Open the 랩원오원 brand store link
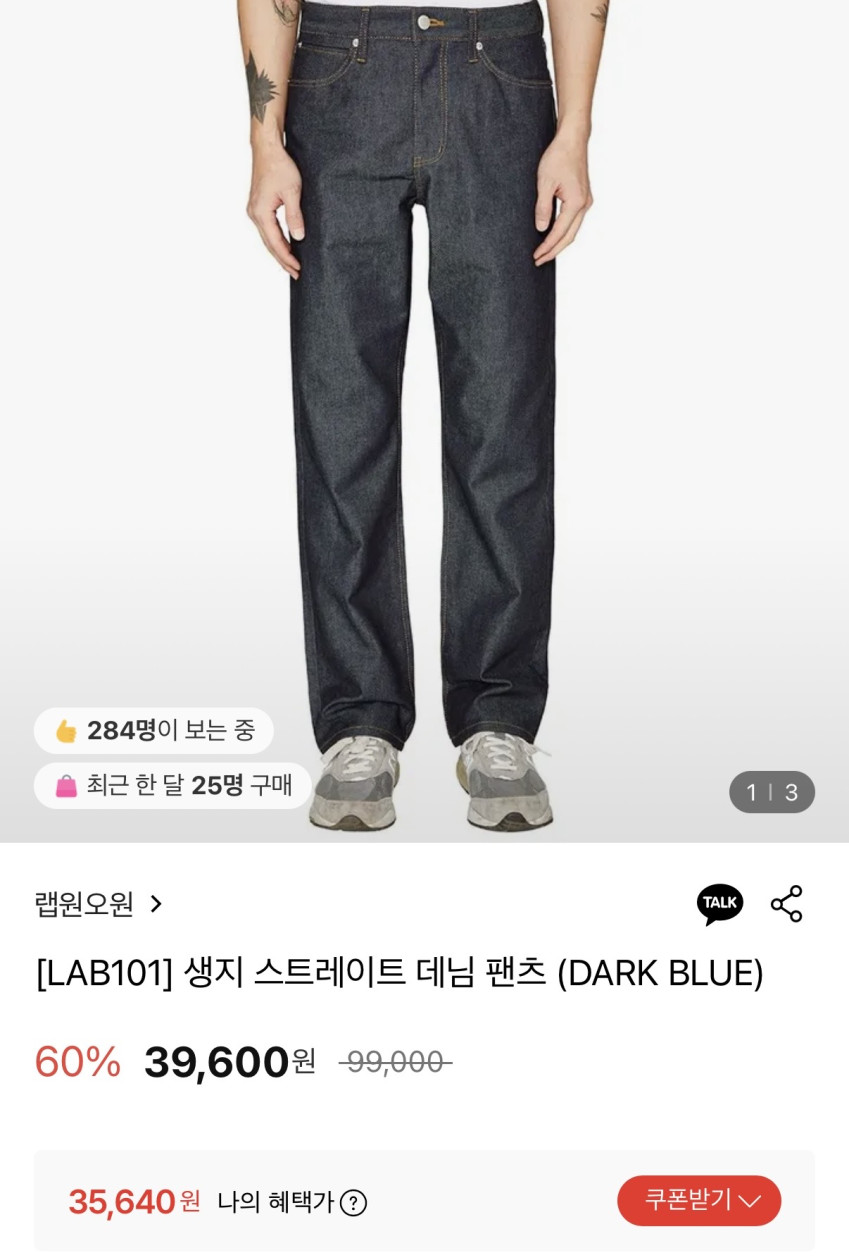849x1260 pixels. coord(98,904)
